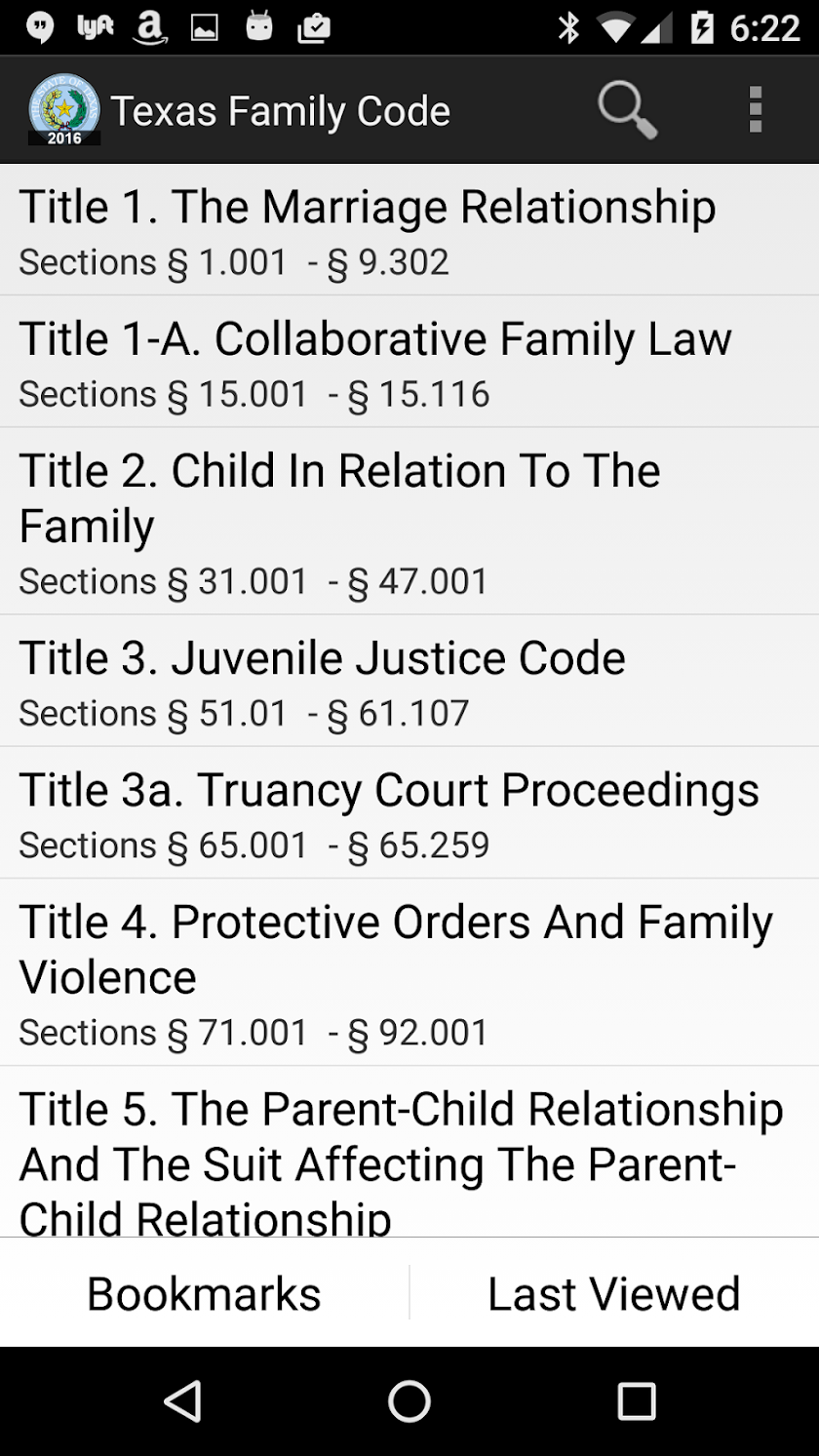Viewport: 819px width, 1456px height.
Task: Show saved Bookmarks
Action: 204,1293
